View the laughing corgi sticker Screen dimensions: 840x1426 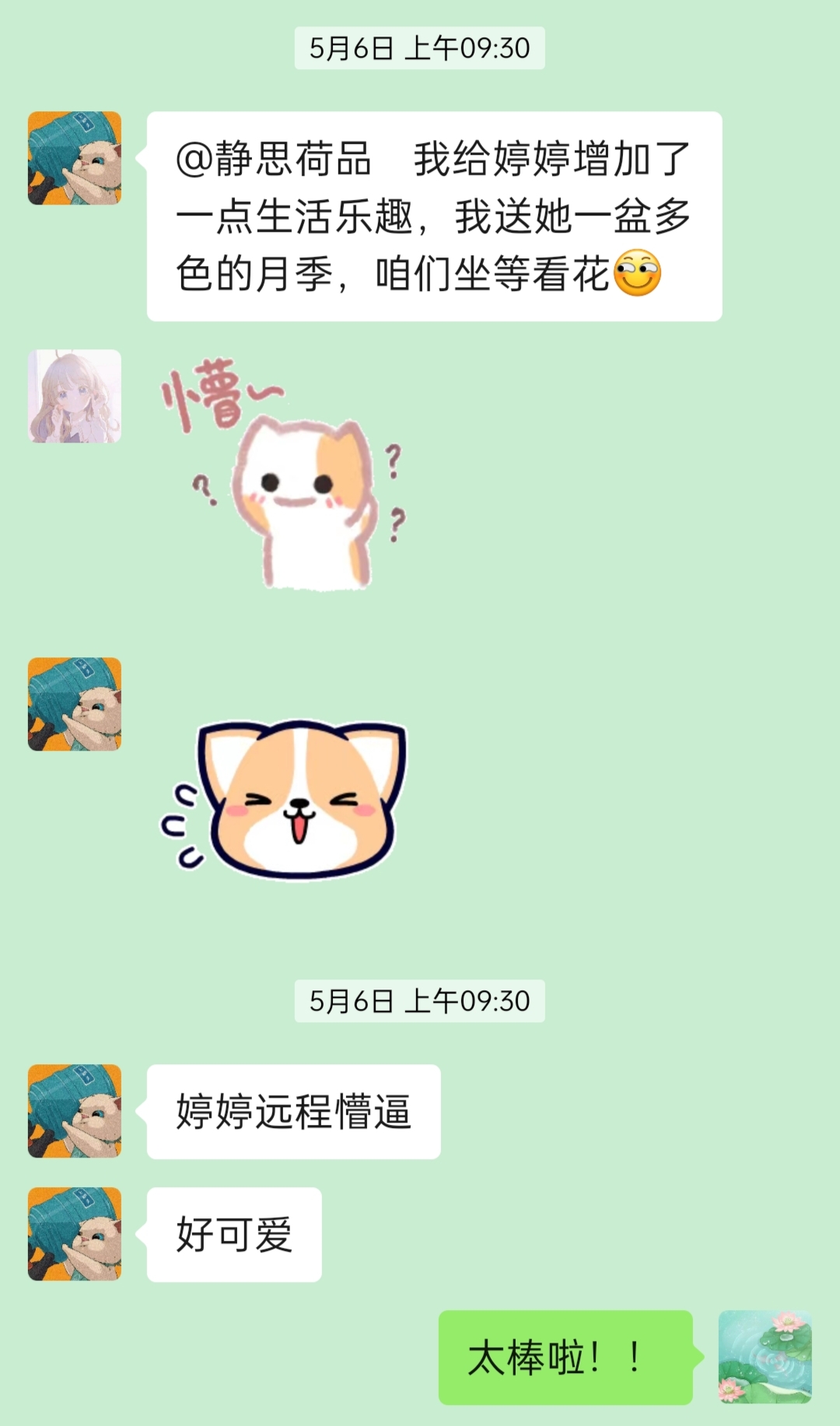[x=288, y=797]
